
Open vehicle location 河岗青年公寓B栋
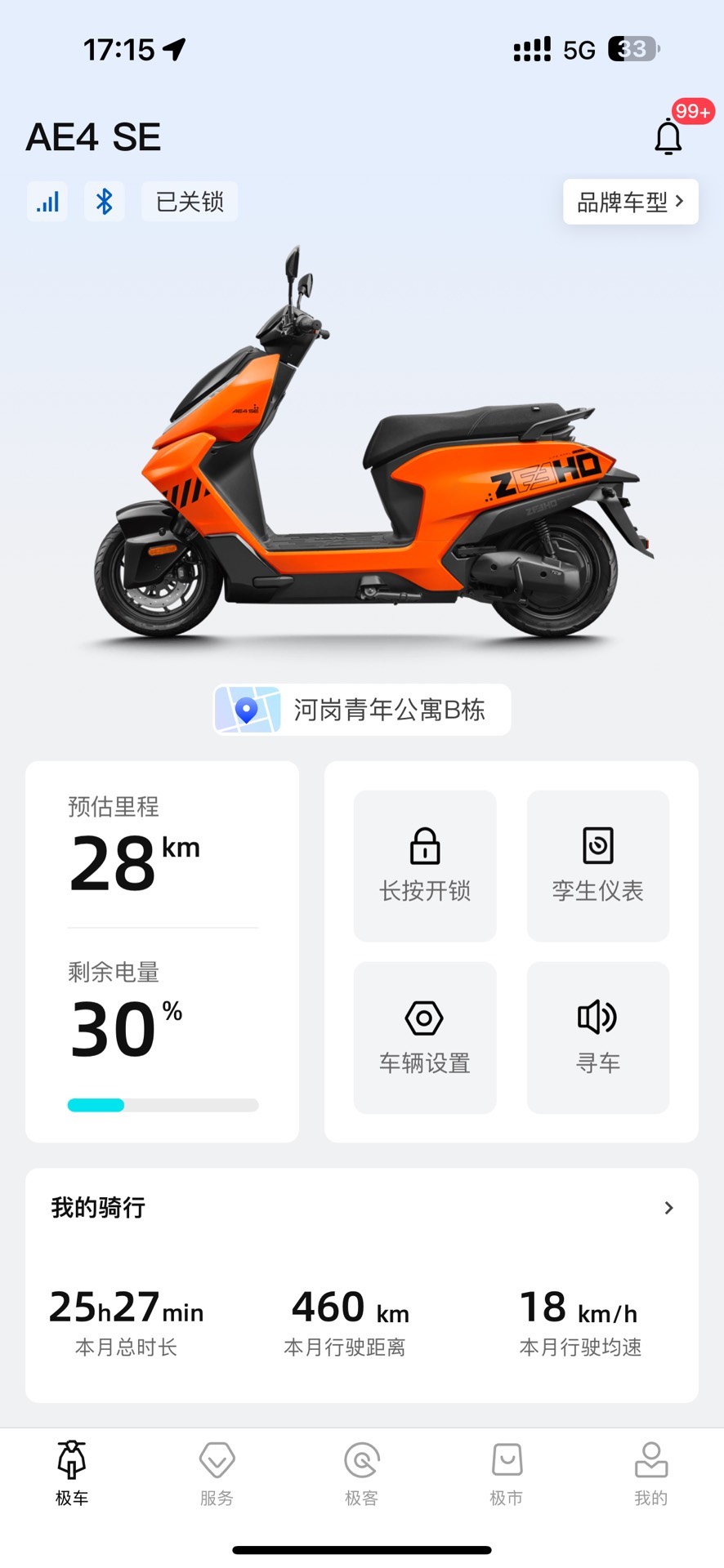(363, 710)
